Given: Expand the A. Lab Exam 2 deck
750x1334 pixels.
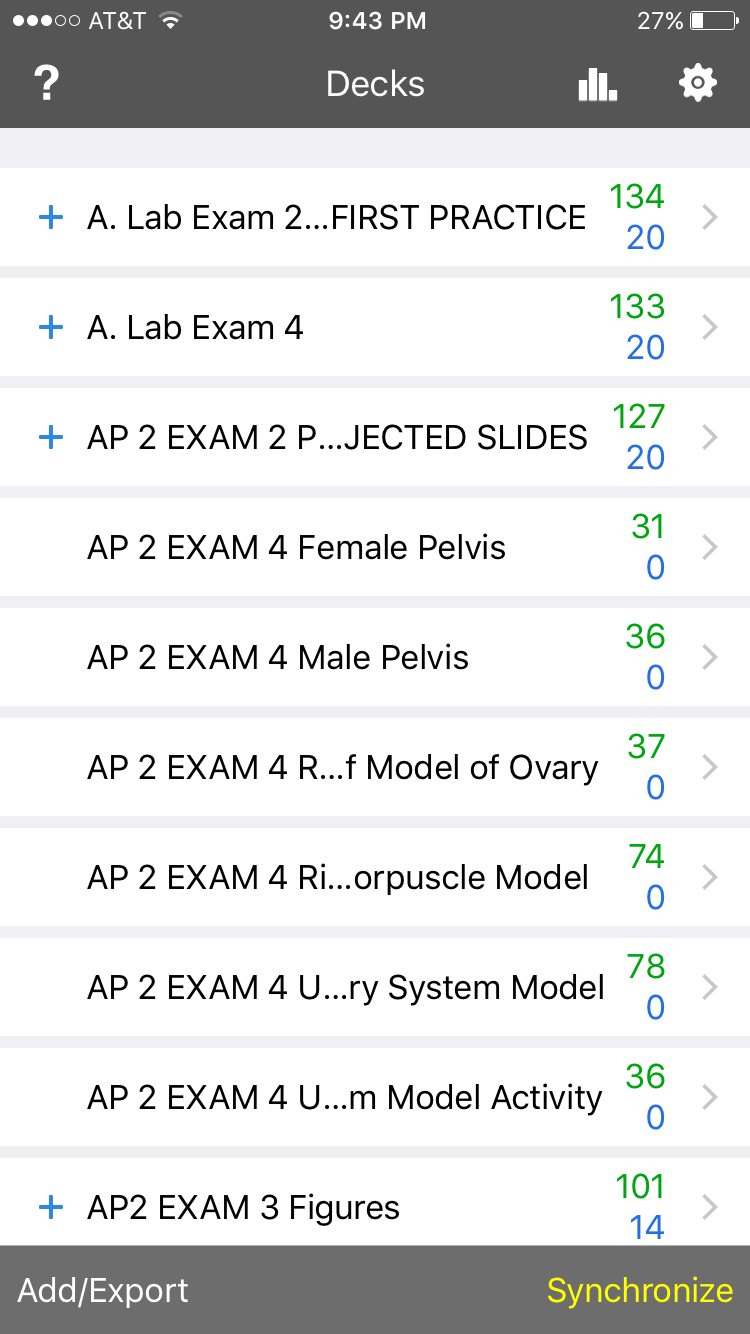Looking at the screenshot, I should pos(50,217).
